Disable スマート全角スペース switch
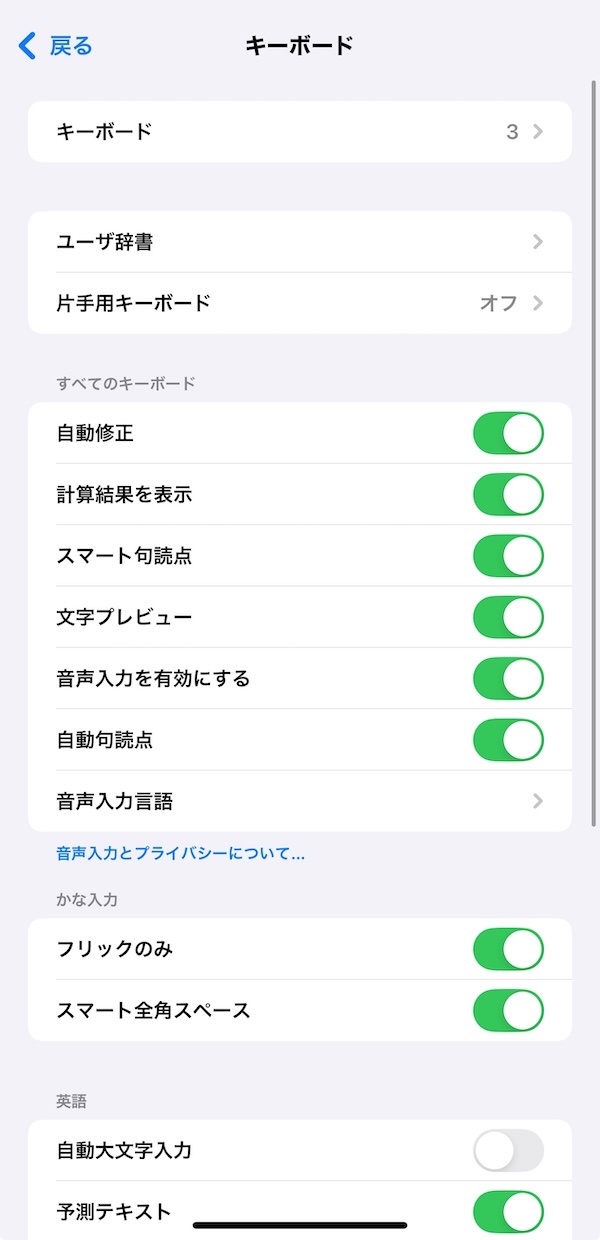 click(x=508, y=1010)
